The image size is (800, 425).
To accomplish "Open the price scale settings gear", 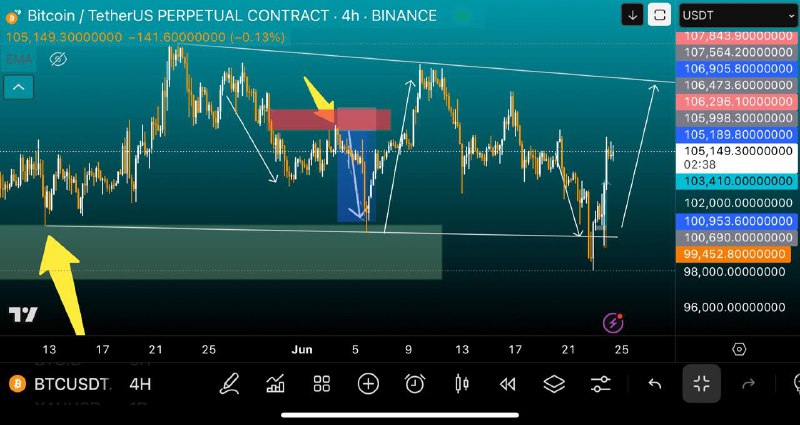I will 739,349.
